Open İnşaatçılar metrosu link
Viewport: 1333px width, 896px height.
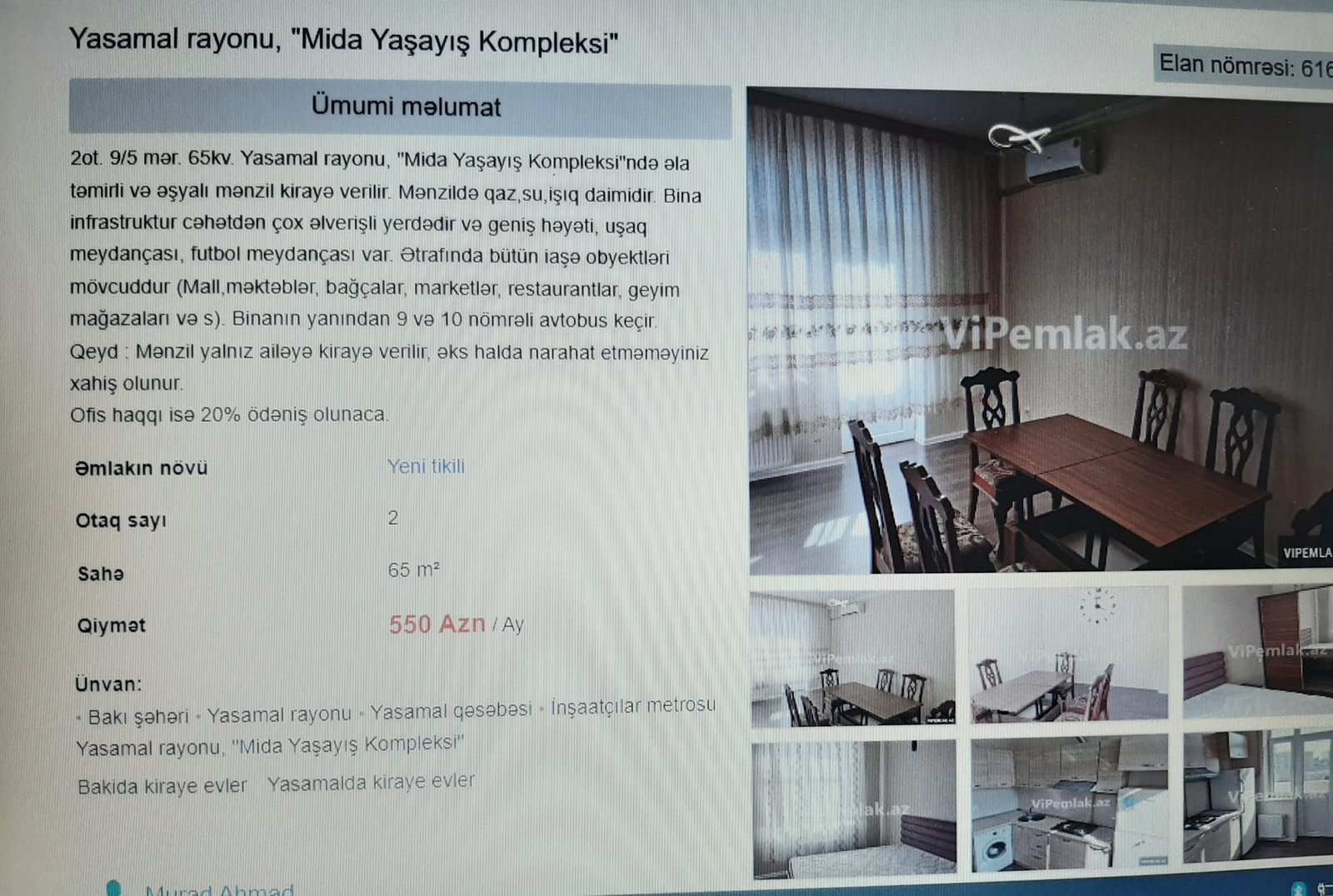pos(633,706)
